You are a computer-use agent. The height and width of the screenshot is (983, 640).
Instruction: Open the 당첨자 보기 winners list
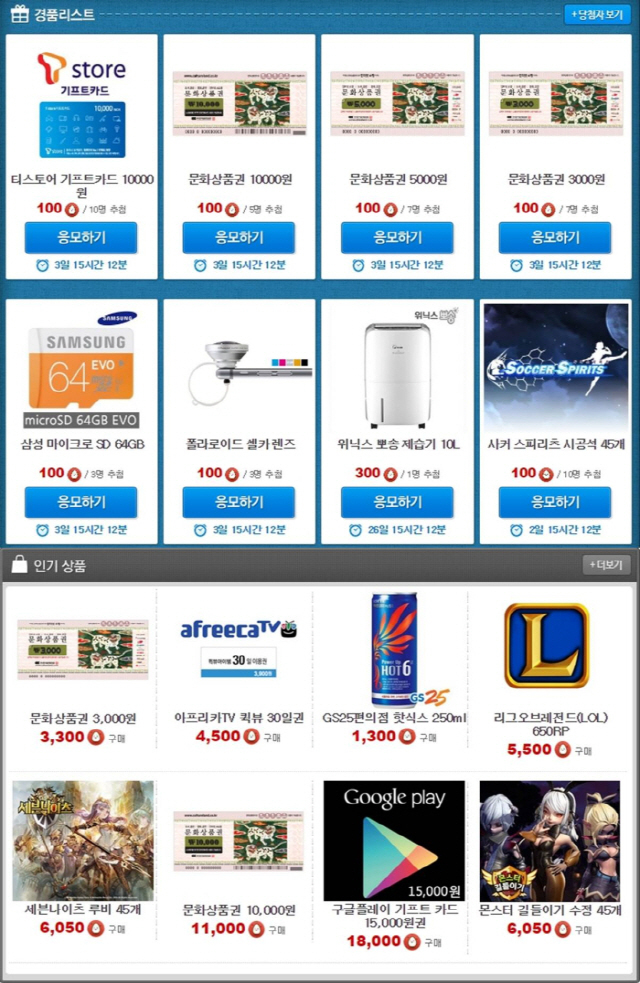click(597, 14)
